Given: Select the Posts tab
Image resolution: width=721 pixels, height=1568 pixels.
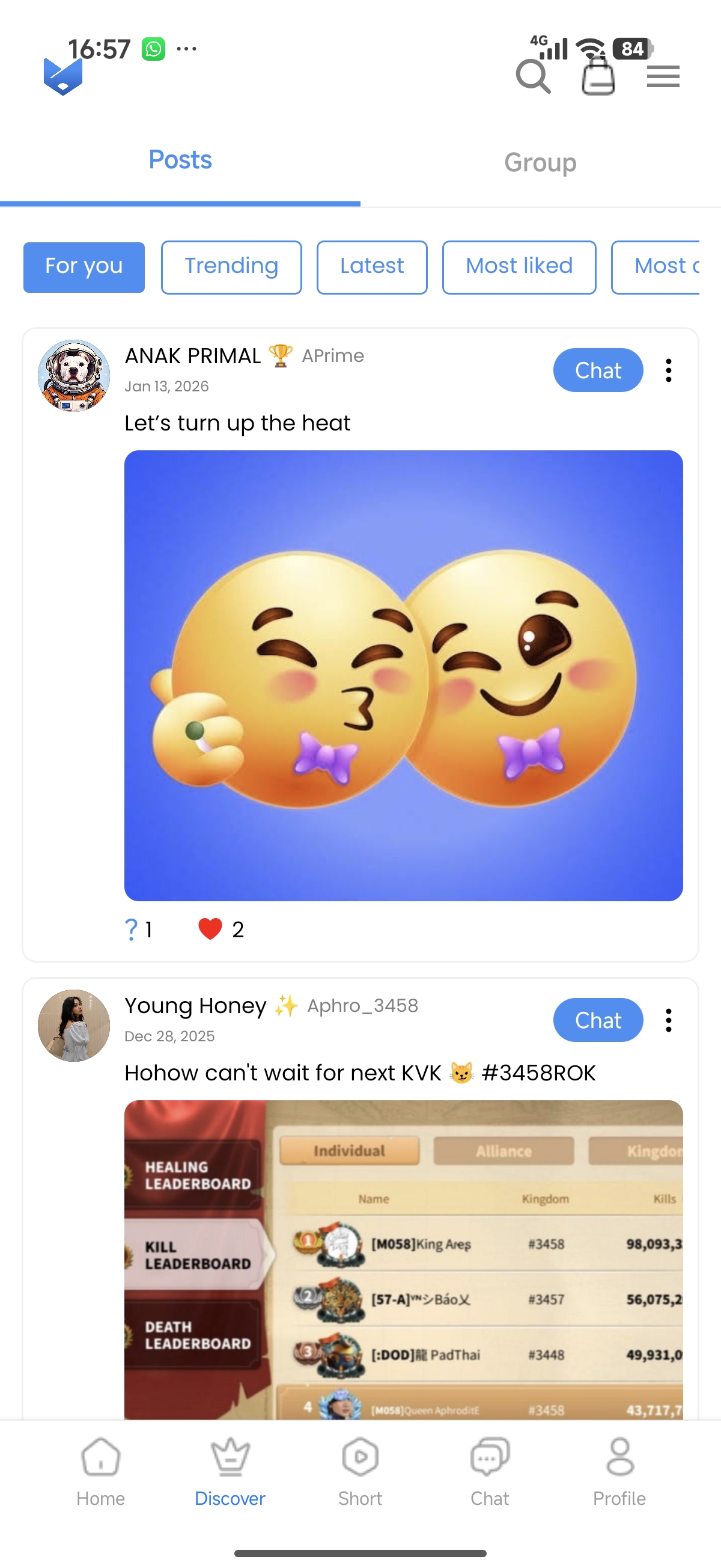Looking at the screenshot, I should coord(180,160).
